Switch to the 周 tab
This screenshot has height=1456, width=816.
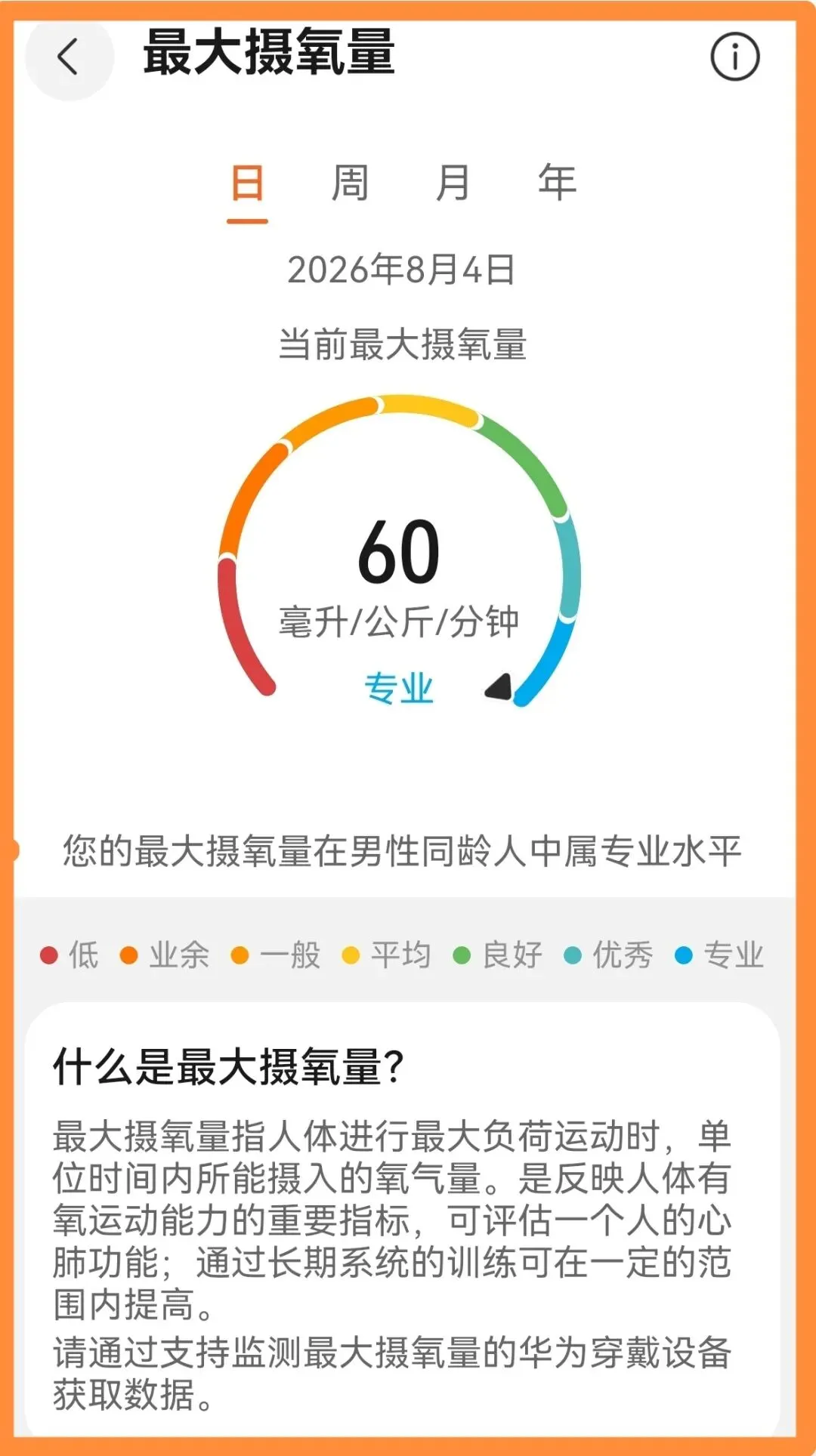click(350, 183)
